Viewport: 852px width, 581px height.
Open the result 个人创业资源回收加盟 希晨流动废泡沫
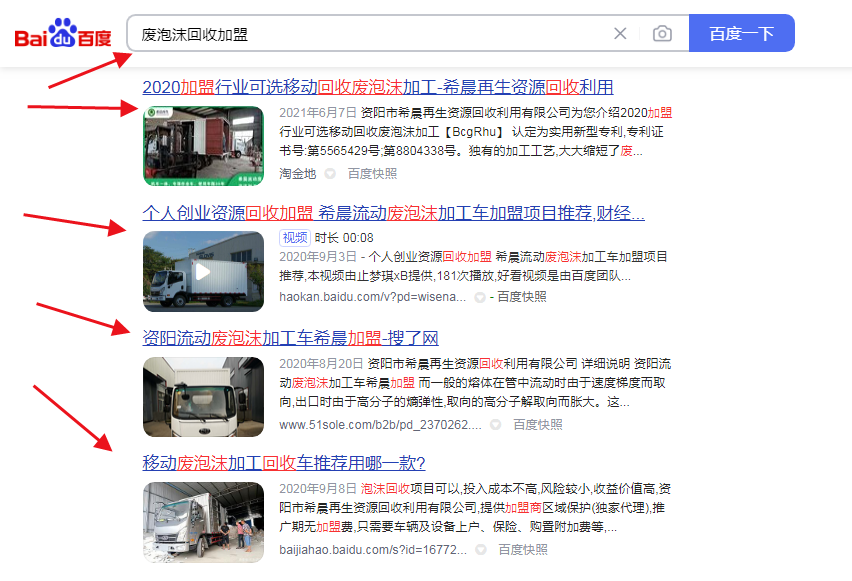click(x=393, y=213)
